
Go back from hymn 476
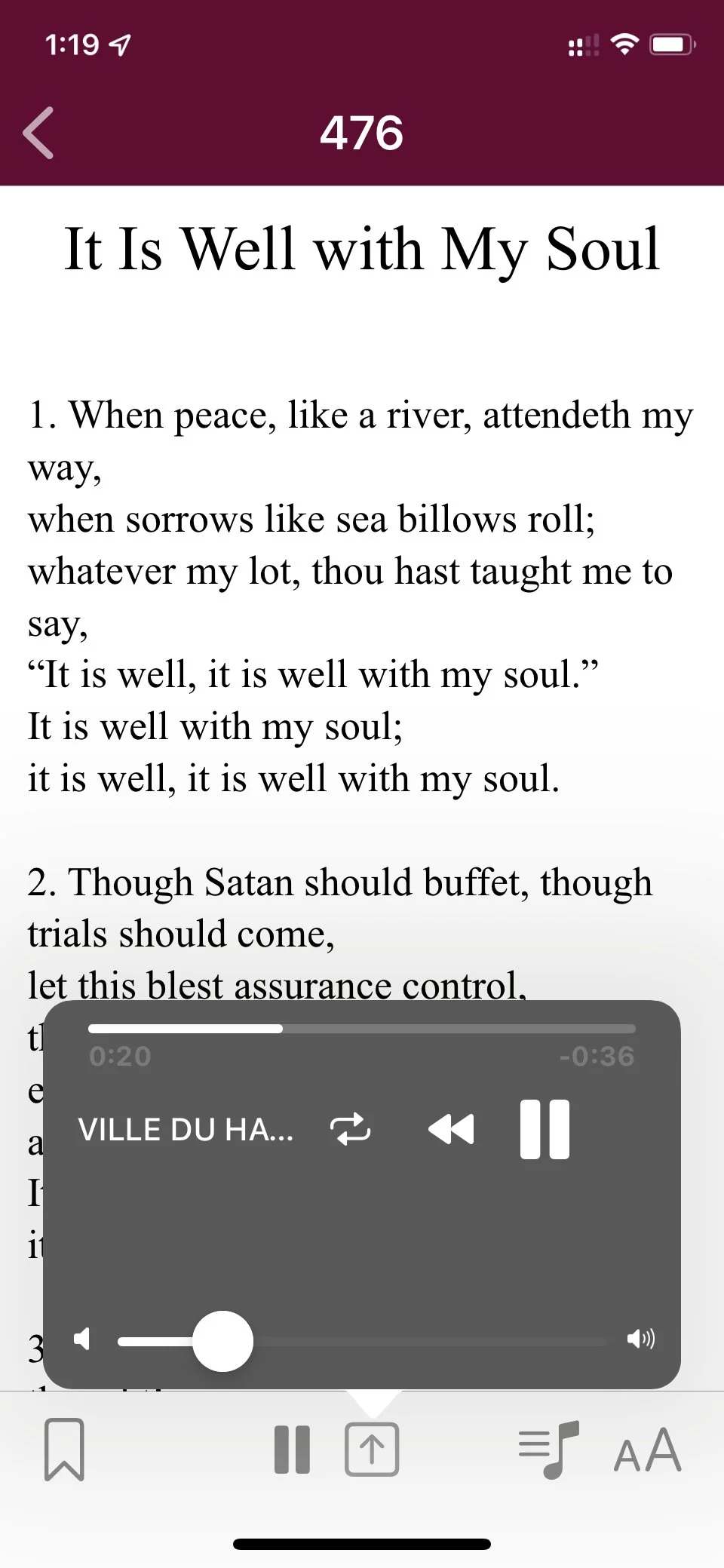[39, 133]
